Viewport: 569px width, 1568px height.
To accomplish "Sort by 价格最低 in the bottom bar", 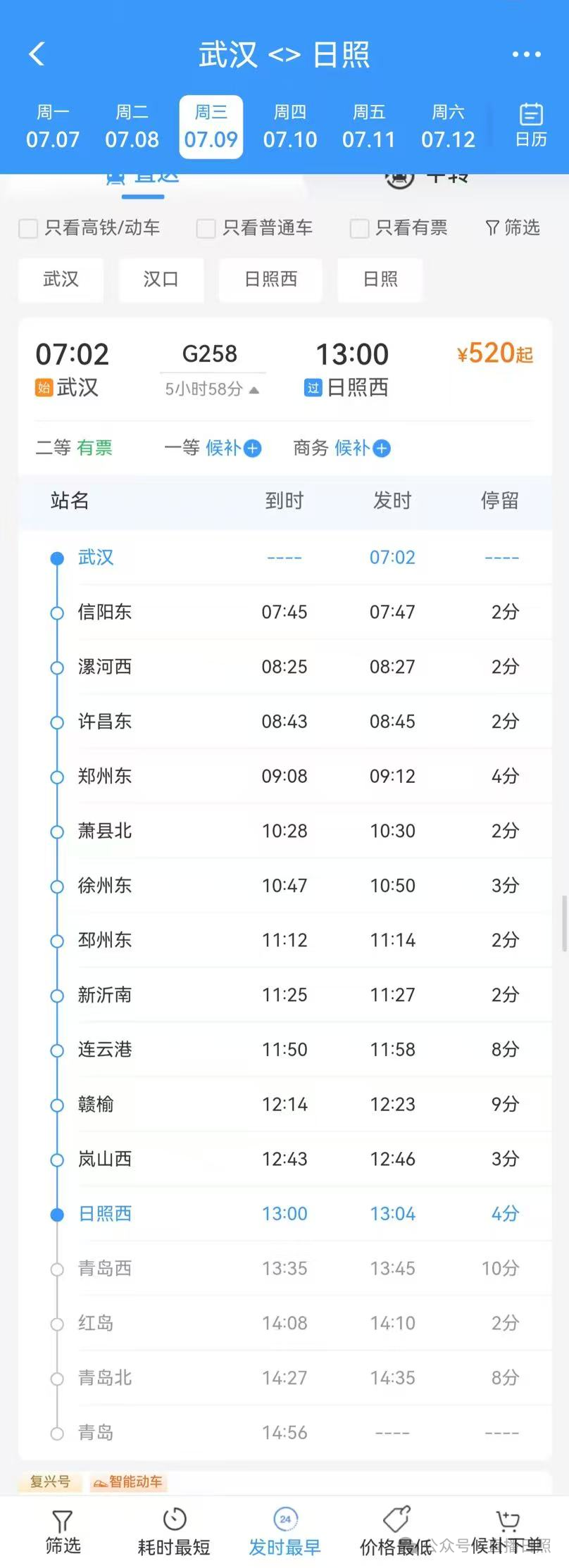I will pos(396,1531).
